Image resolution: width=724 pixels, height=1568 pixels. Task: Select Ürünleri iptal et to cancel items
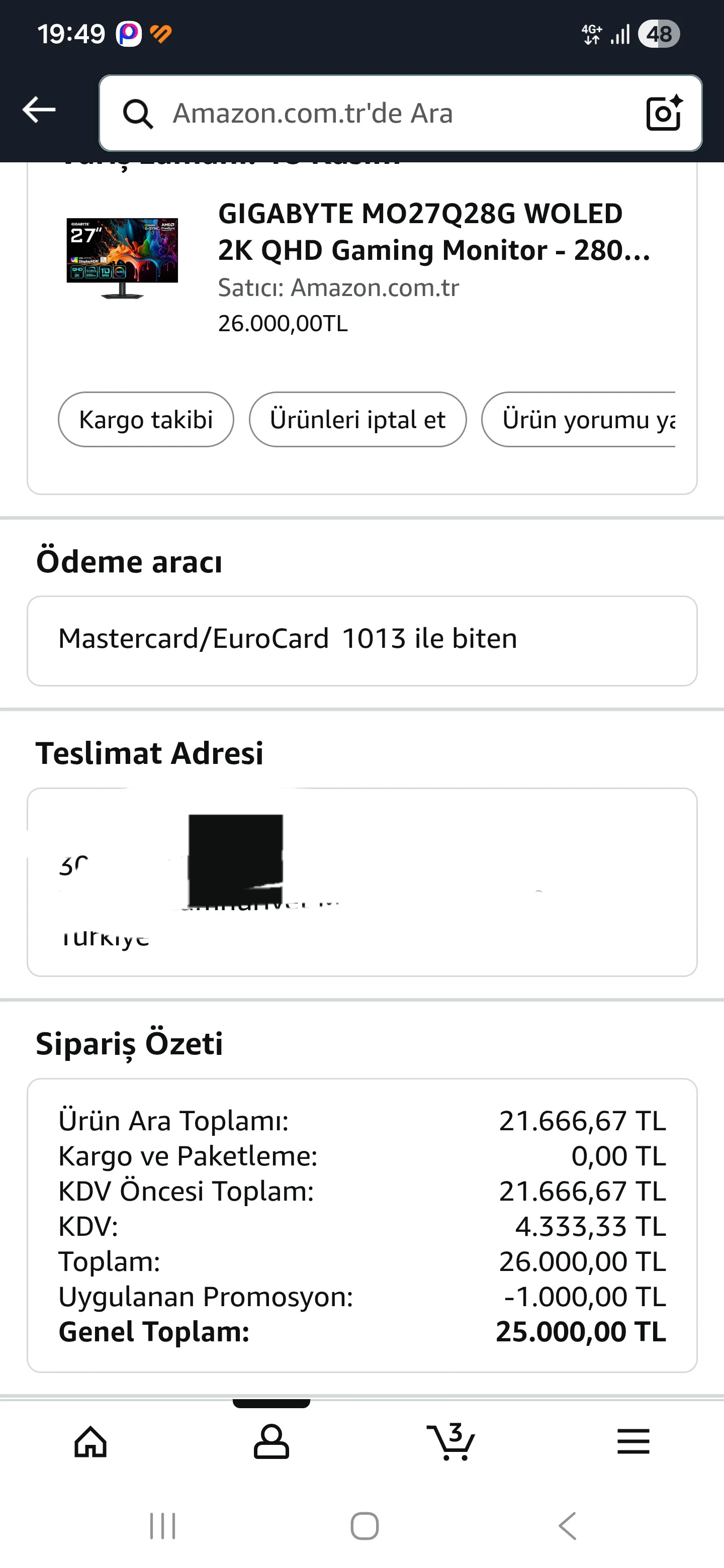pos(357,420)
